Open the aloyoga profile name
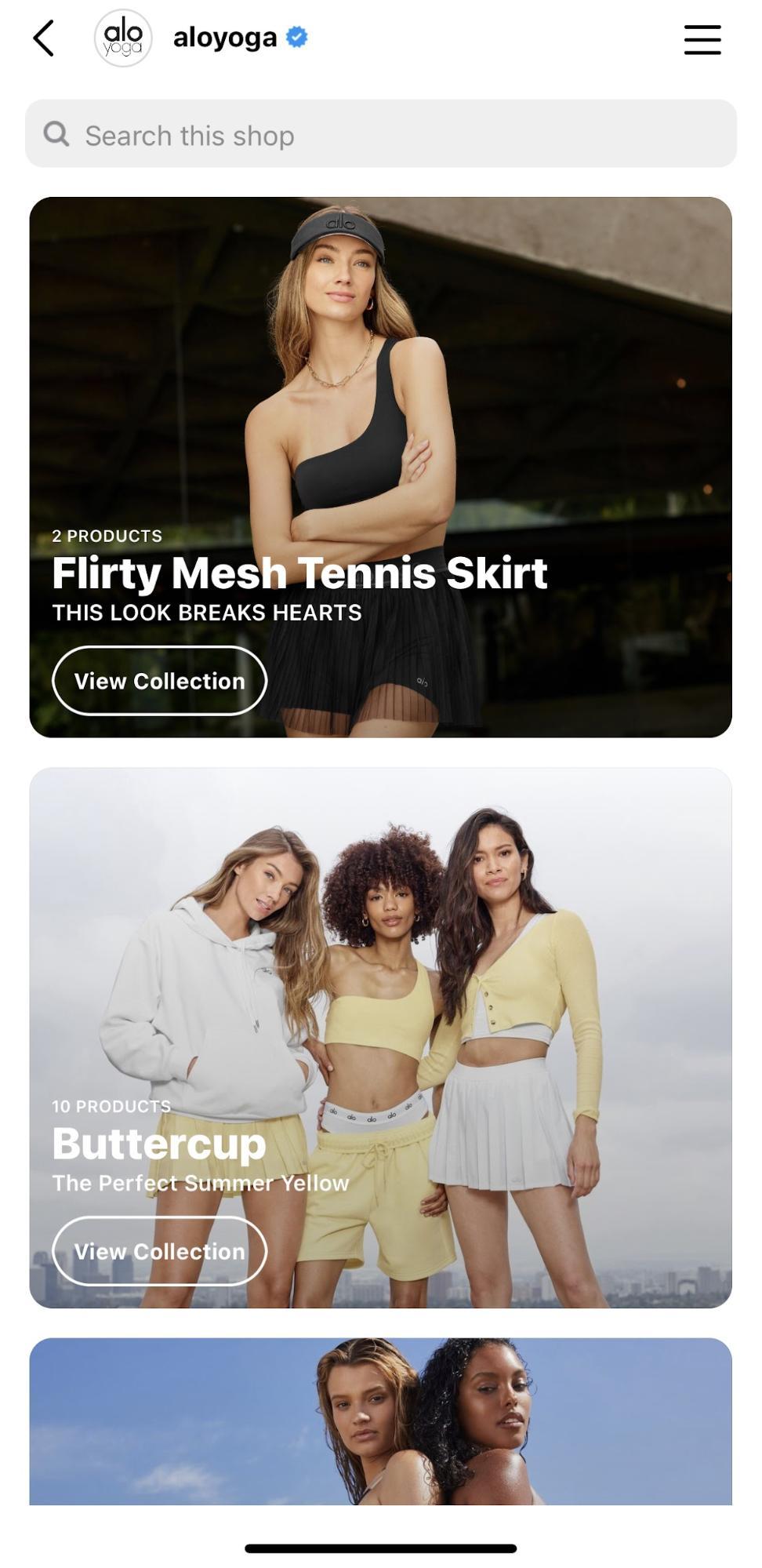Image resolution: width=762 pixels, height=1568 pixels. point(224,38)
